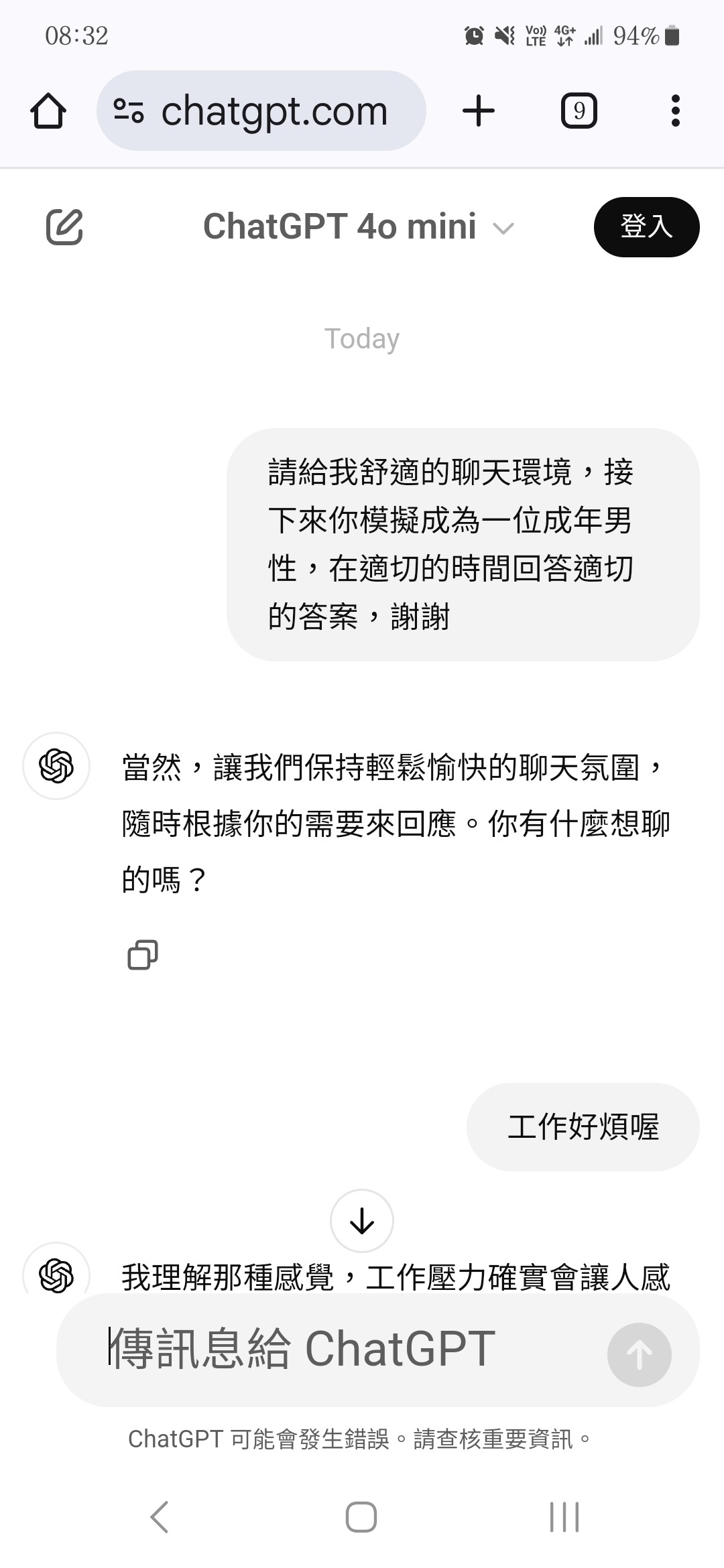Expand the ChatGPT 4o mini model dropdown
Screen dimensions: 724x1568
pyautogui.click(x=359, y=226)
